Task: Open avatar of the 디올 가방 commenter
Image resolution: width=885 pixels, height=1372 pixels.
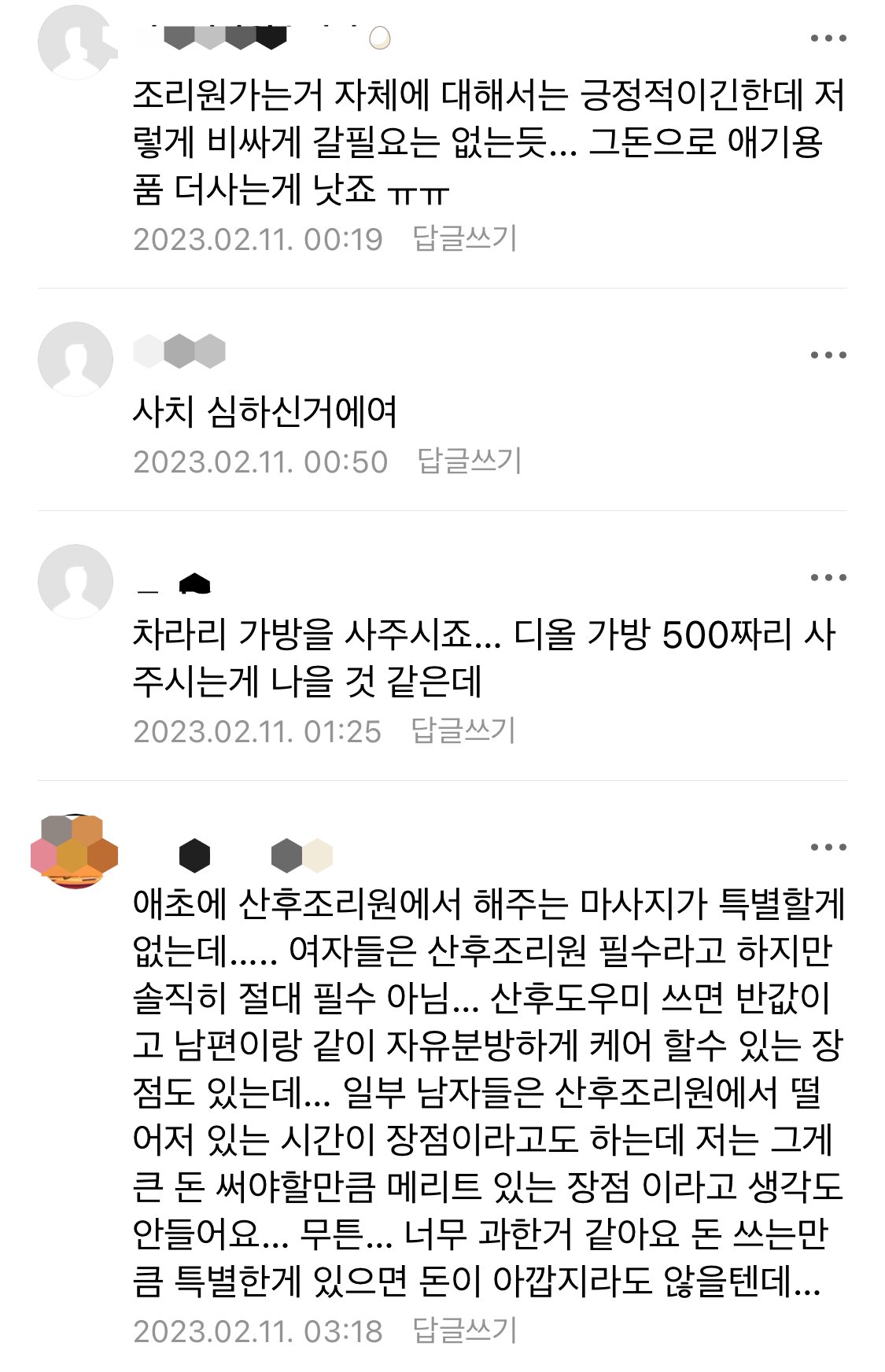Action: 76,582
